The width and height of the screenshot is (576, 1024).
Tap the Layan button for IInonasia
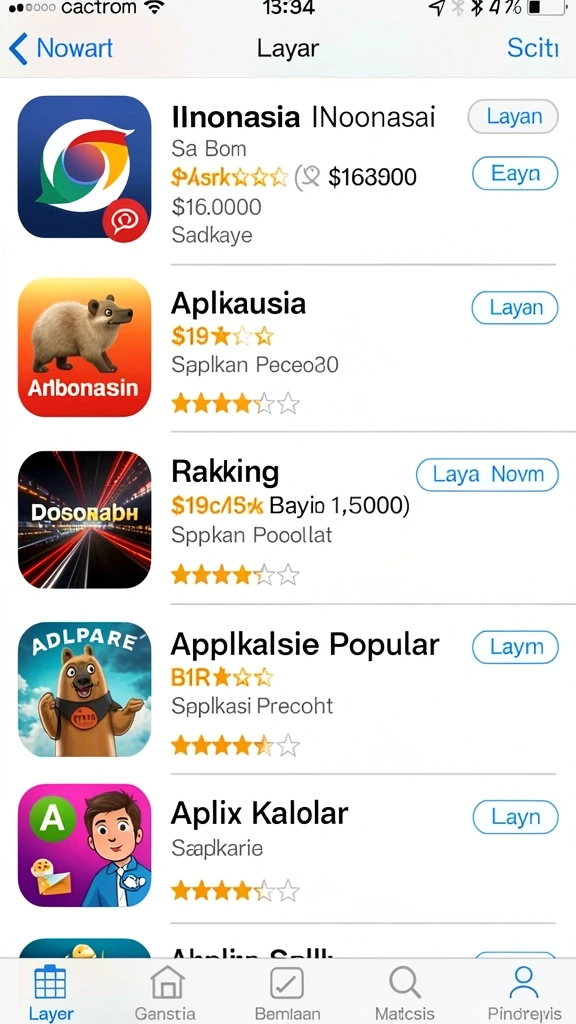click(513, 118)
